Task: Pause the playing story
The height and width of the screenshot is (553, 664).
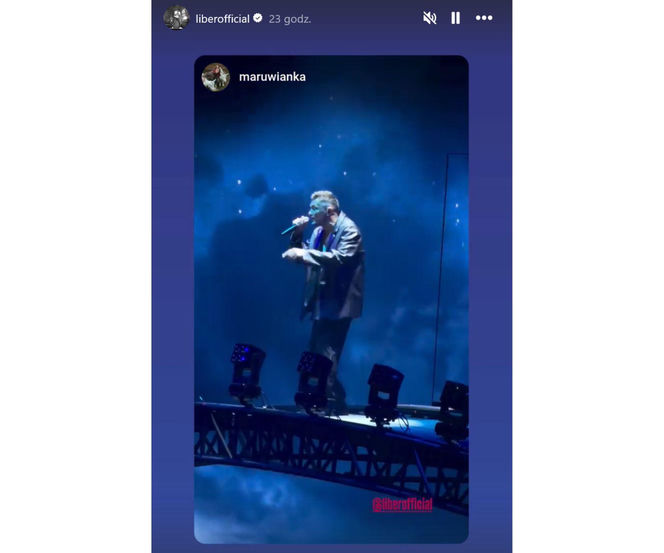Action: click(456, 18)
